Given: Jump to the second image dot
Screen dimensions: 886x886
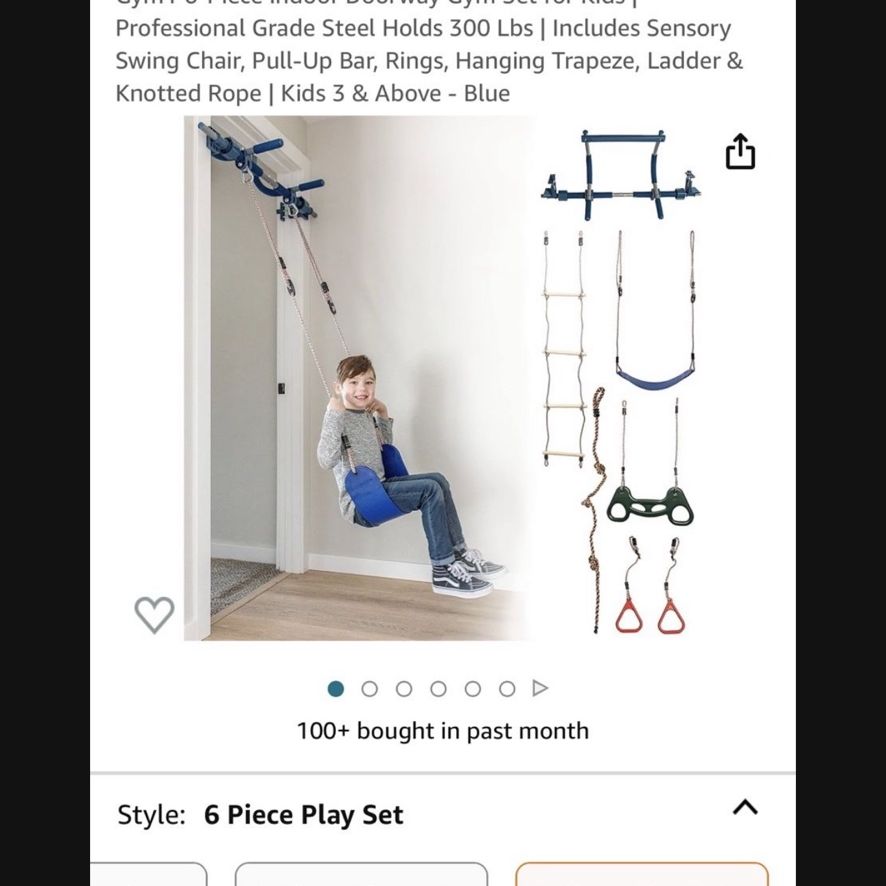Looking at the screenshot, I should [370, 689].
